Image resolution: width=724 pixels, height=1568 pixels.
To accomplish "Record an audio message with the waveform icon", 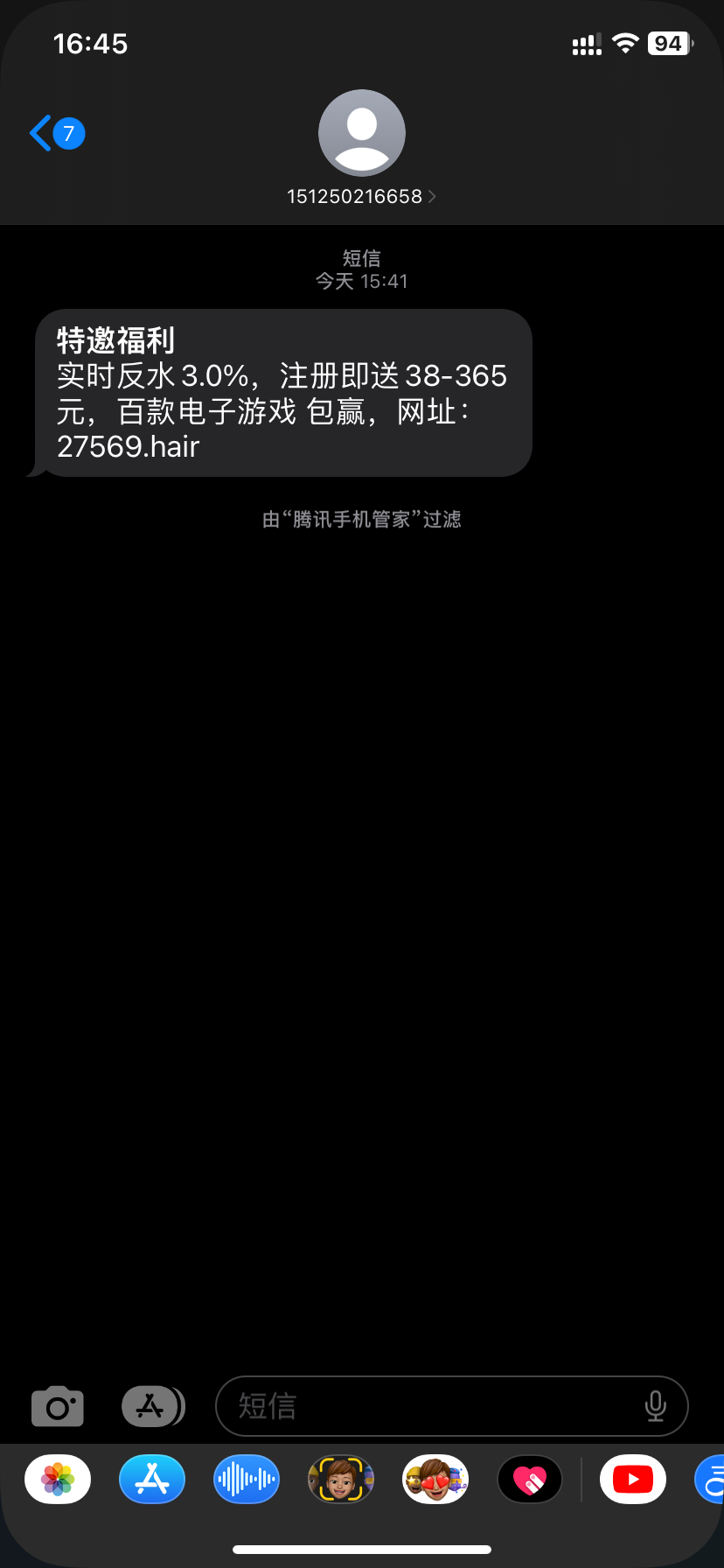I will coord(247,1480).
